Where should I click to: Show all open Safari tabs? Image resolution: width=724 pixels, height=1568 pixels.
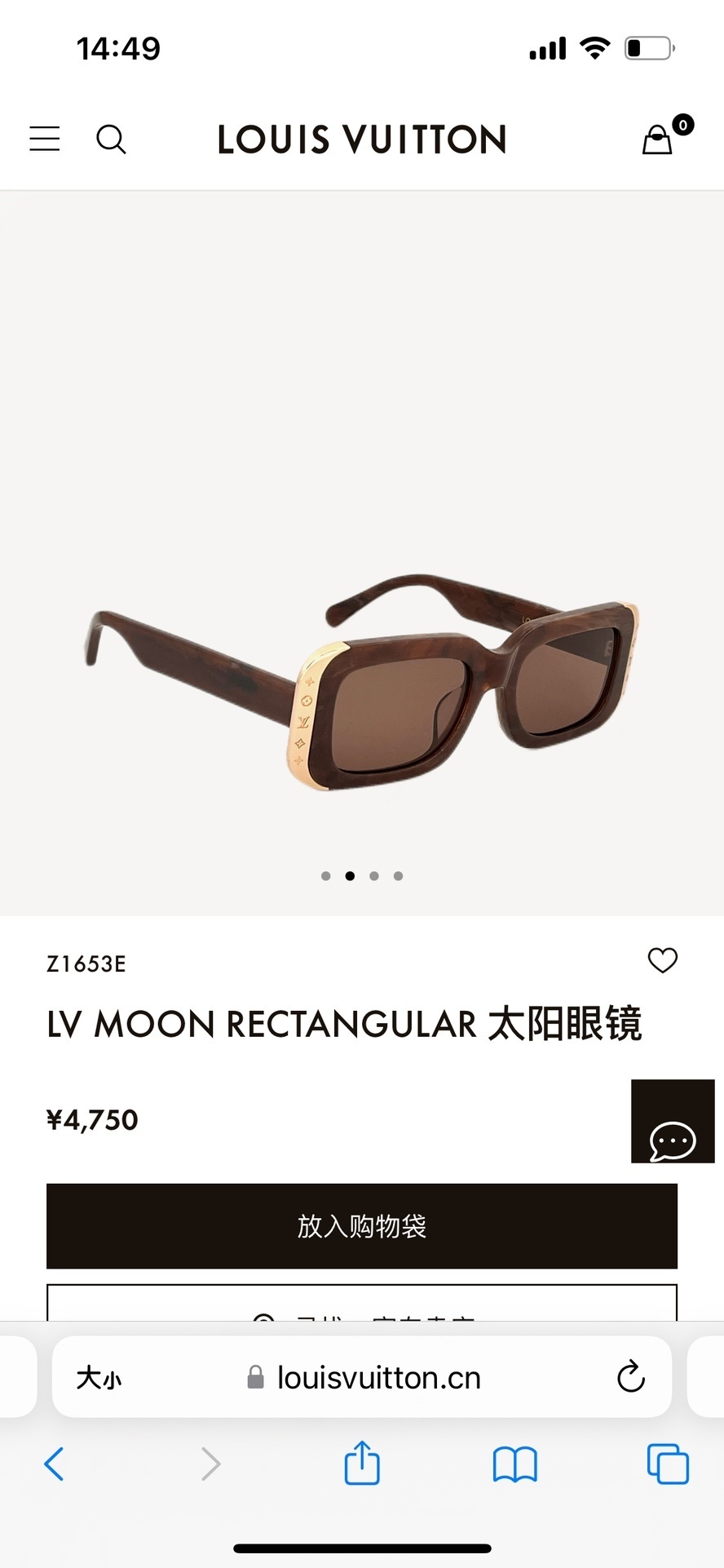(x=667, y=1464)
